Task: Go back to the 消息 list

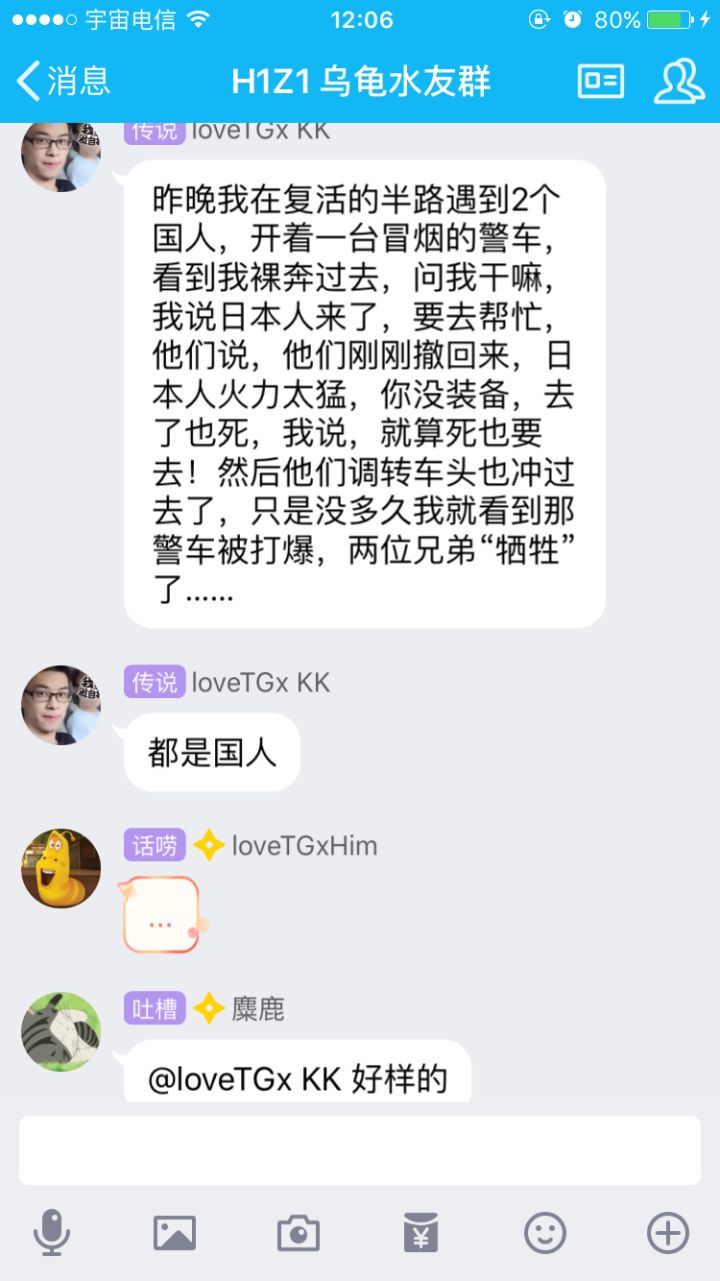Action: click(64, 81)
